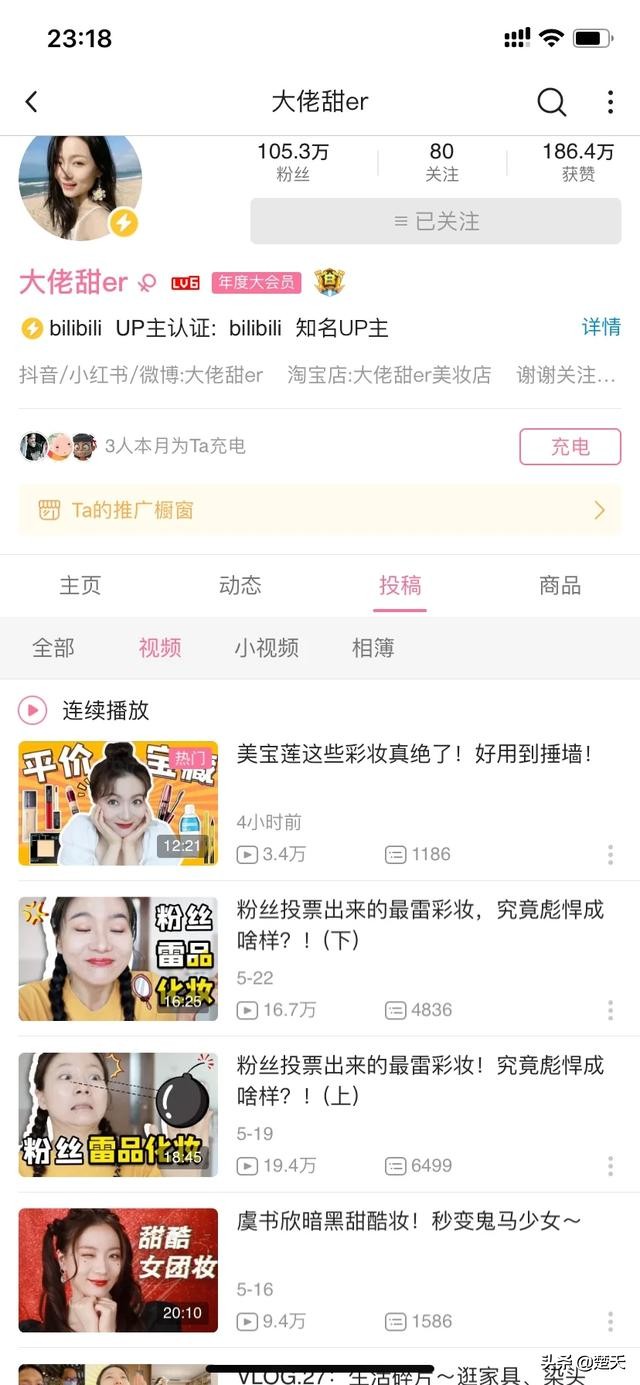Viewport: 640px width, 1385px height.
Task: Tap the 充电 button
Action: (570, 446)
